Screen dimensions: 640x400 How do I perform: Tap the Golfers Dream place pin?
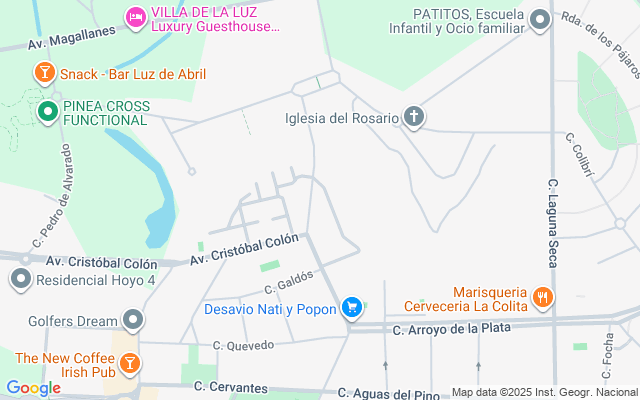pyautogui.click(x=135, y=320)
